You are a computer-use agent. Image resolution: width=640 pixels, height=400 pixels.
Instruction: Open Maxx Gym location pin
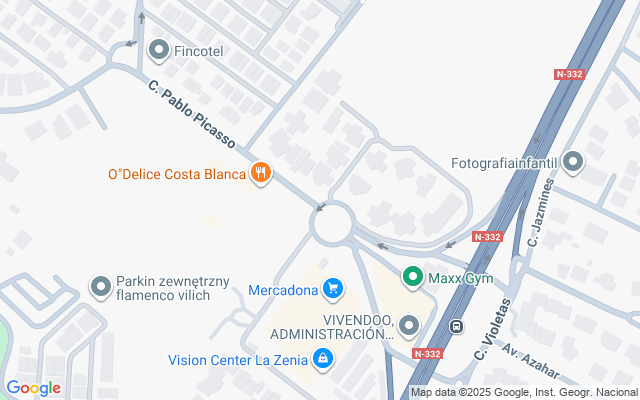[x=411, y=277]
